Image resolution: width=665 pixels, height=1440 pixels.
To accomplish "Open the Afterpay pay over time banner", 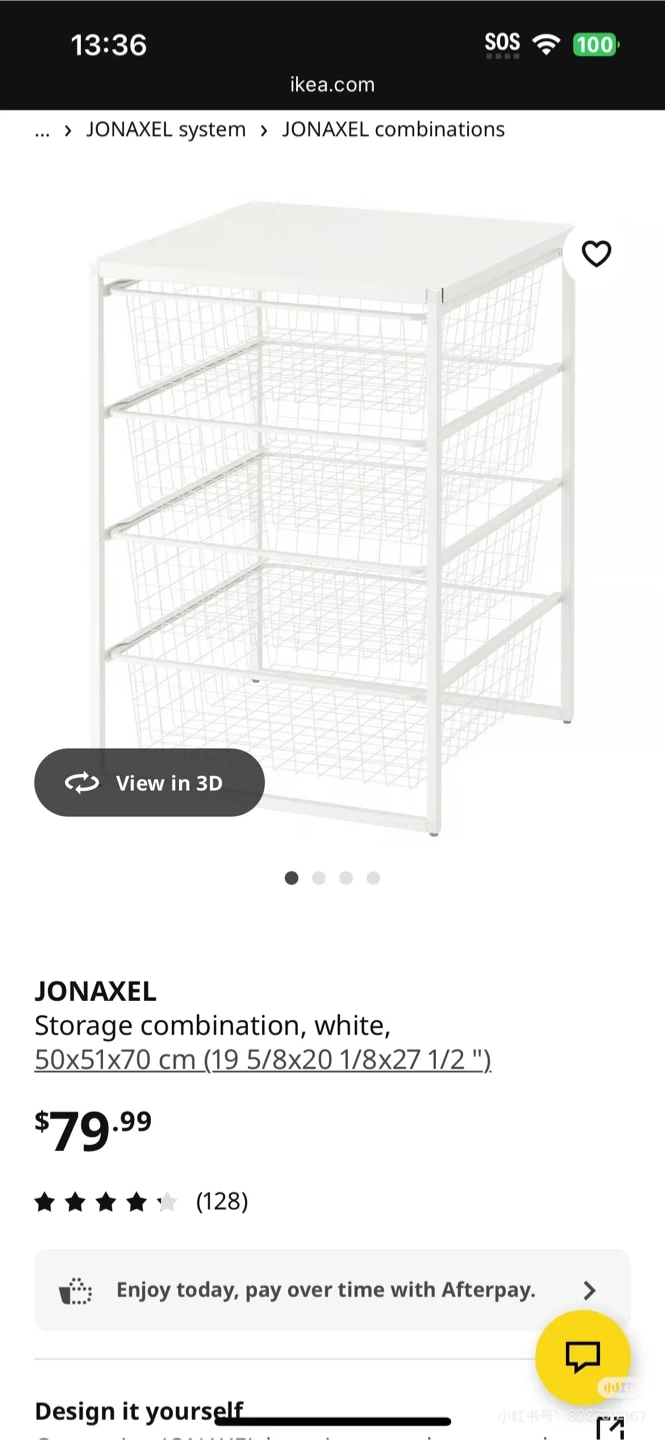I will coord(332,1290).
